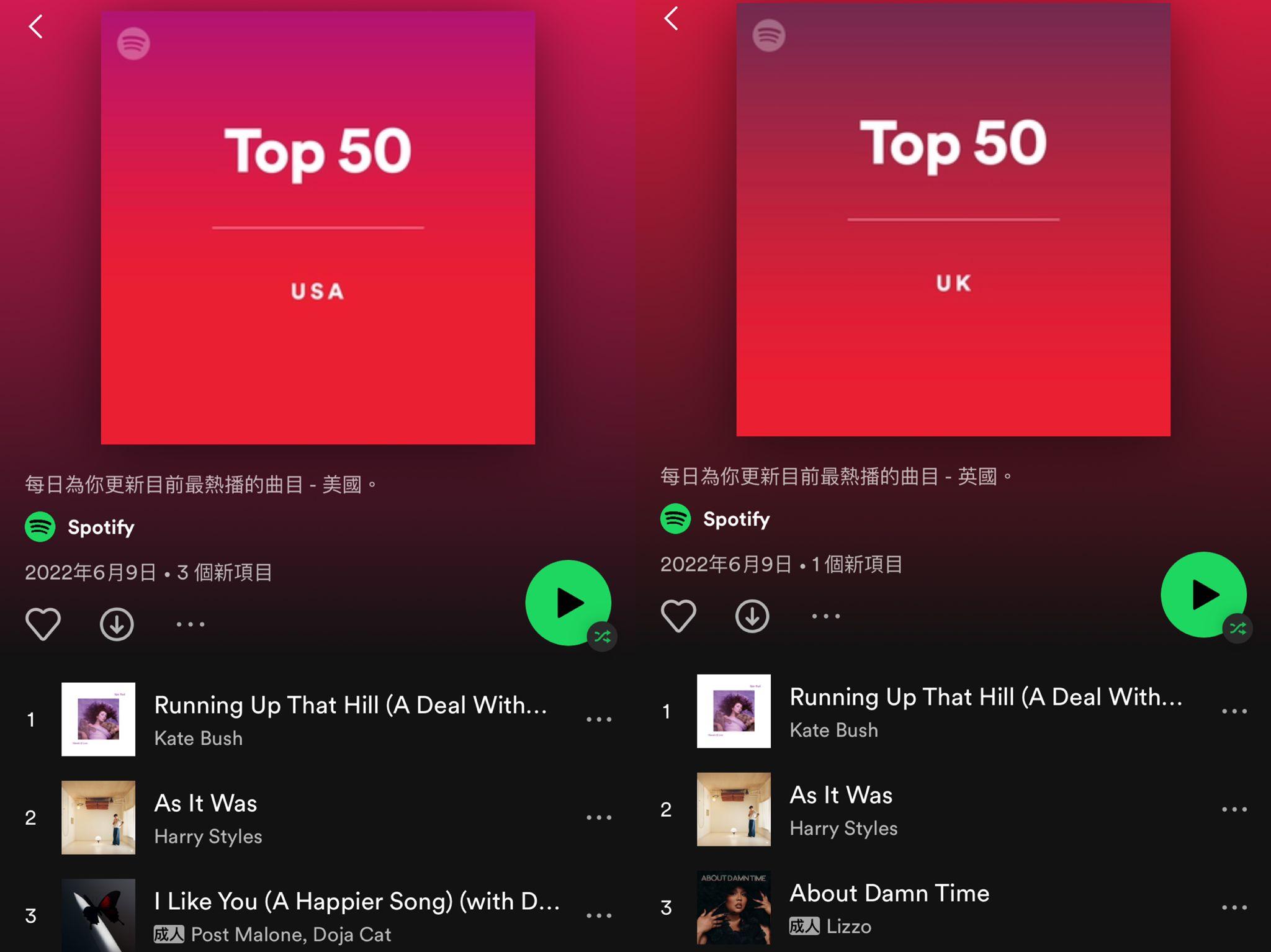Viewport: 1271px width, 952px height.
Task: Download the Top 50 UK playlist
Action: click(x=752, y=616)
